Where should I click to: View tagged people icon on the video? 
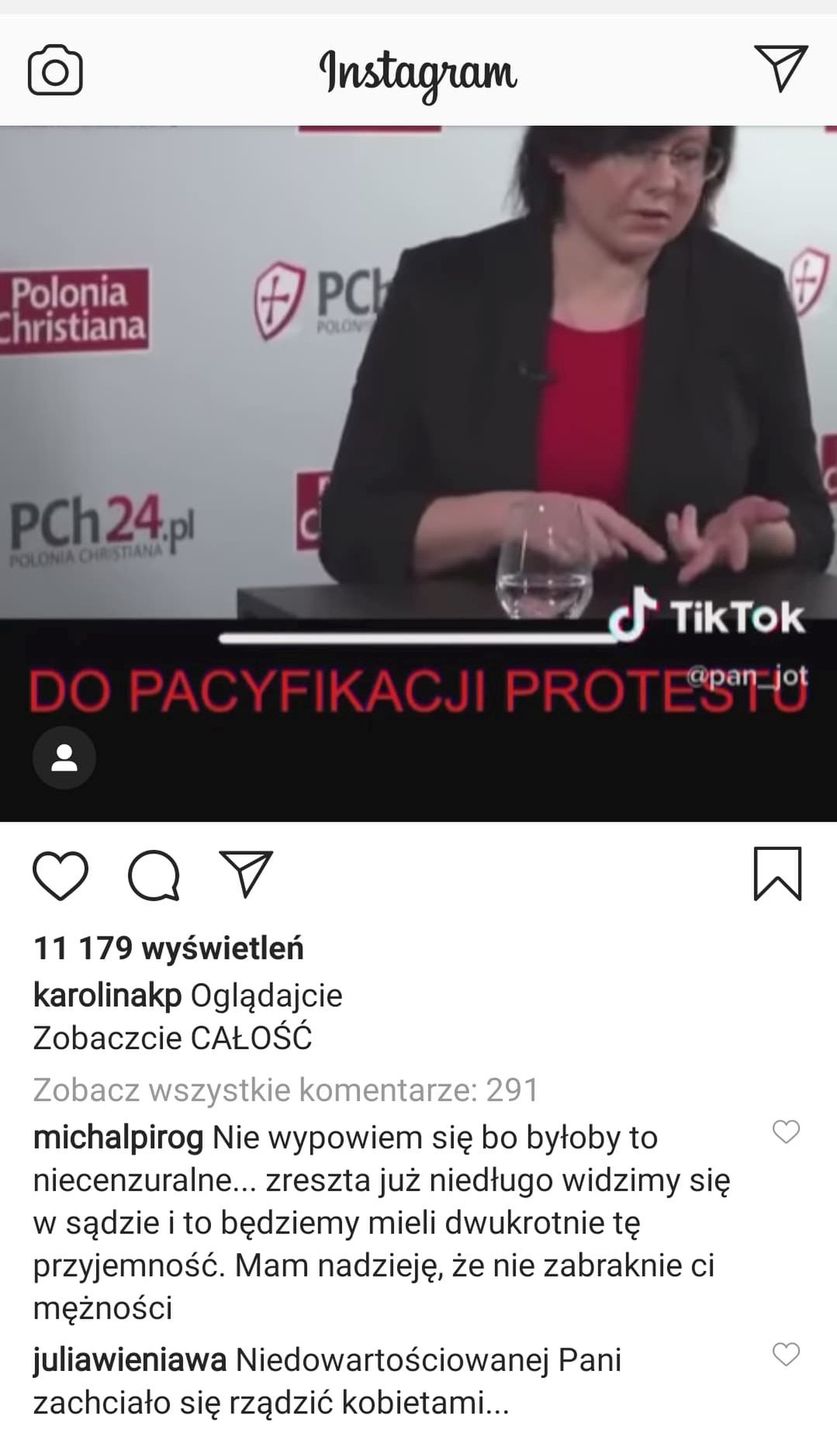point(64,758)
